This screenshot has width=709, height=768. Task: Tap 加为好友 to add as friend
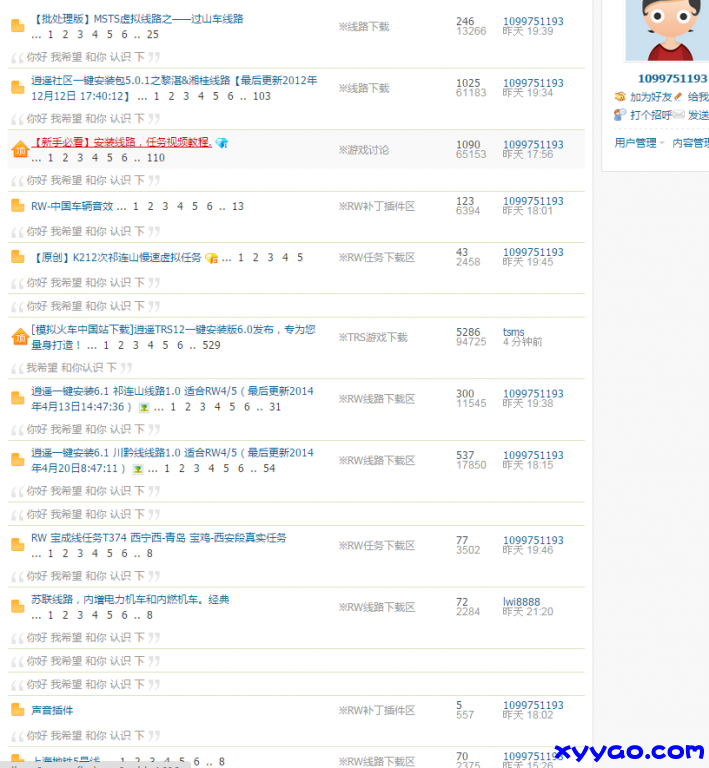(650, 97)
